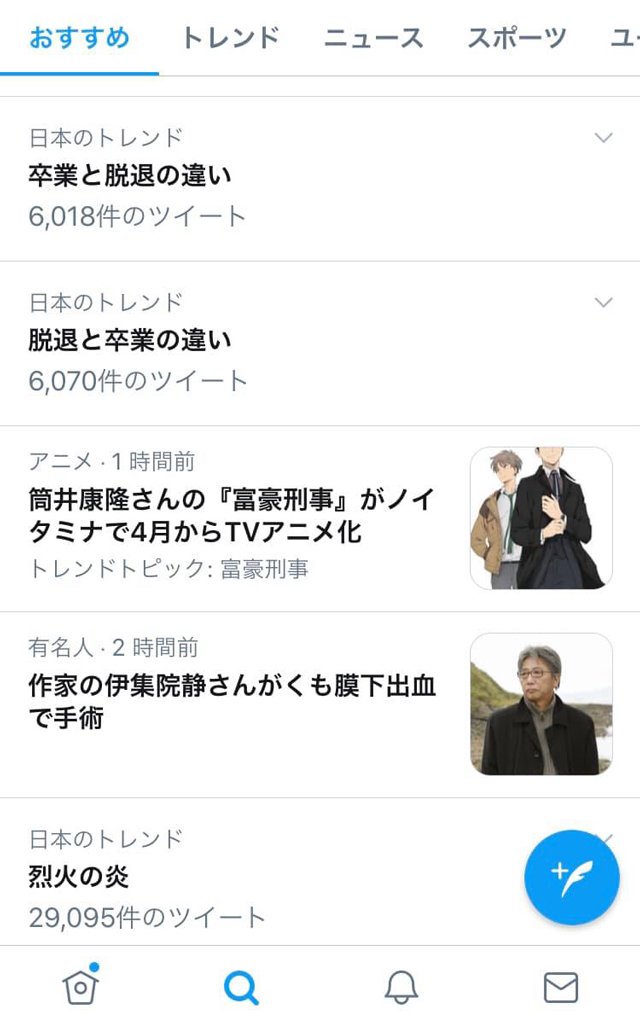Switch to the スポーツ tab
Screen dimensions: 640x1029
click(516, 39)
